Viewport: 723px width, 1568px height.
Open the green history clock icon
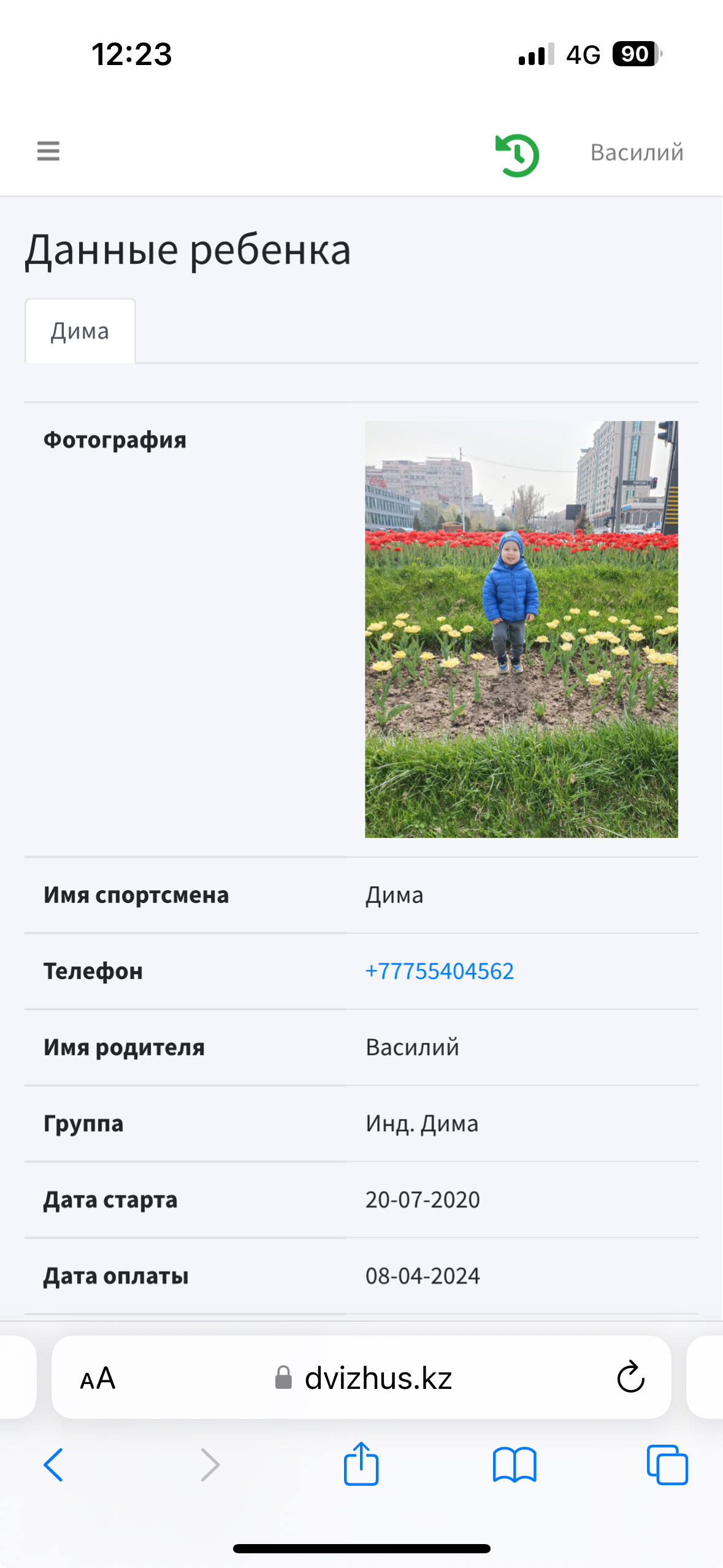517,155
